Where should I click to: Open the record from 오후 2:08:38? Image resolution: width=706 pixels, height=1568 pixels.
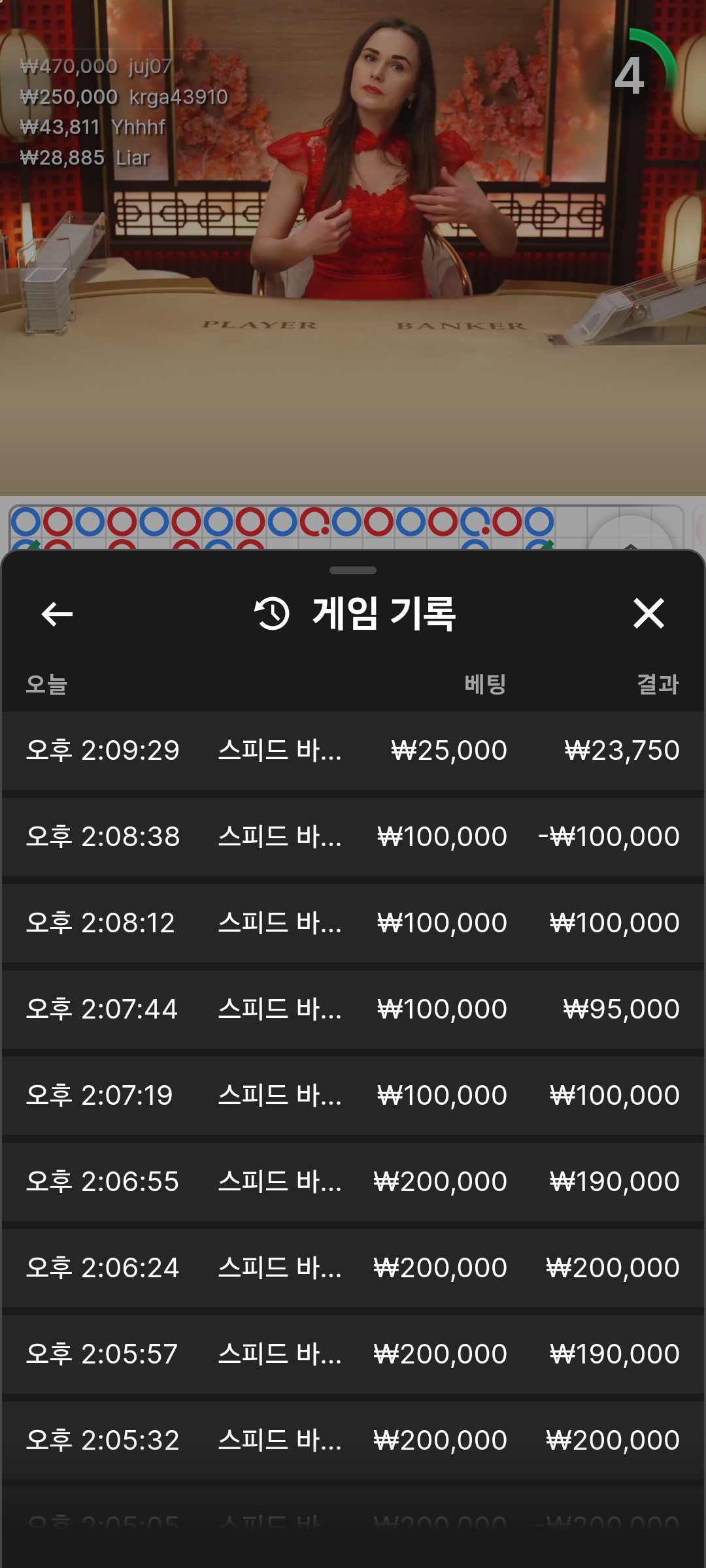pos(353,836)
